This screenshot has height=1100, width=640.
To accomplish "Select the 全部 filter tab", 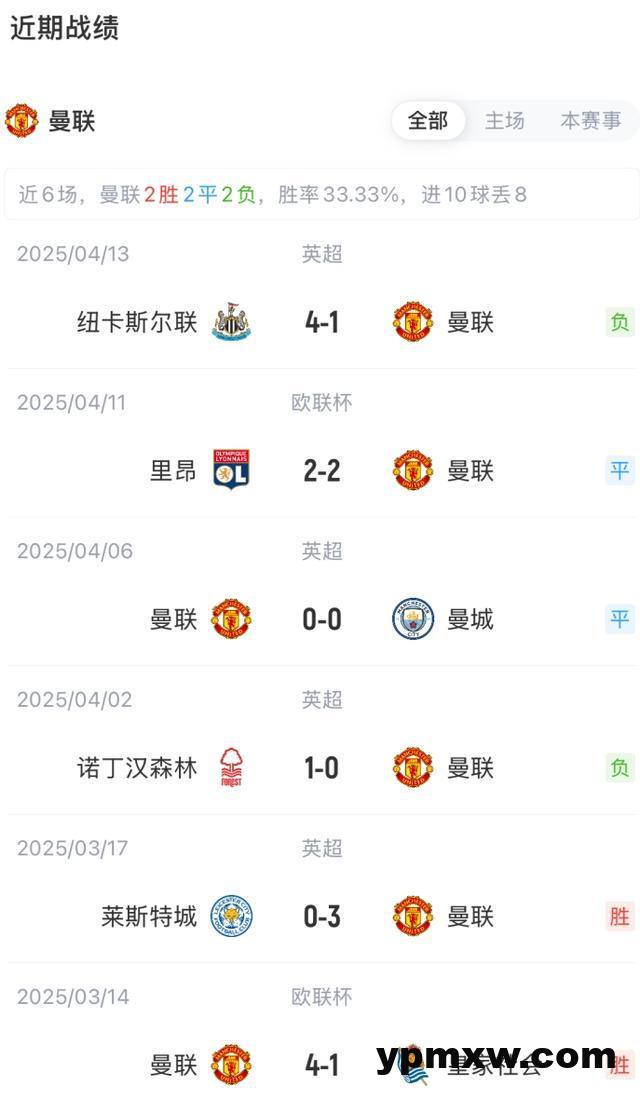I will (428, 121).
